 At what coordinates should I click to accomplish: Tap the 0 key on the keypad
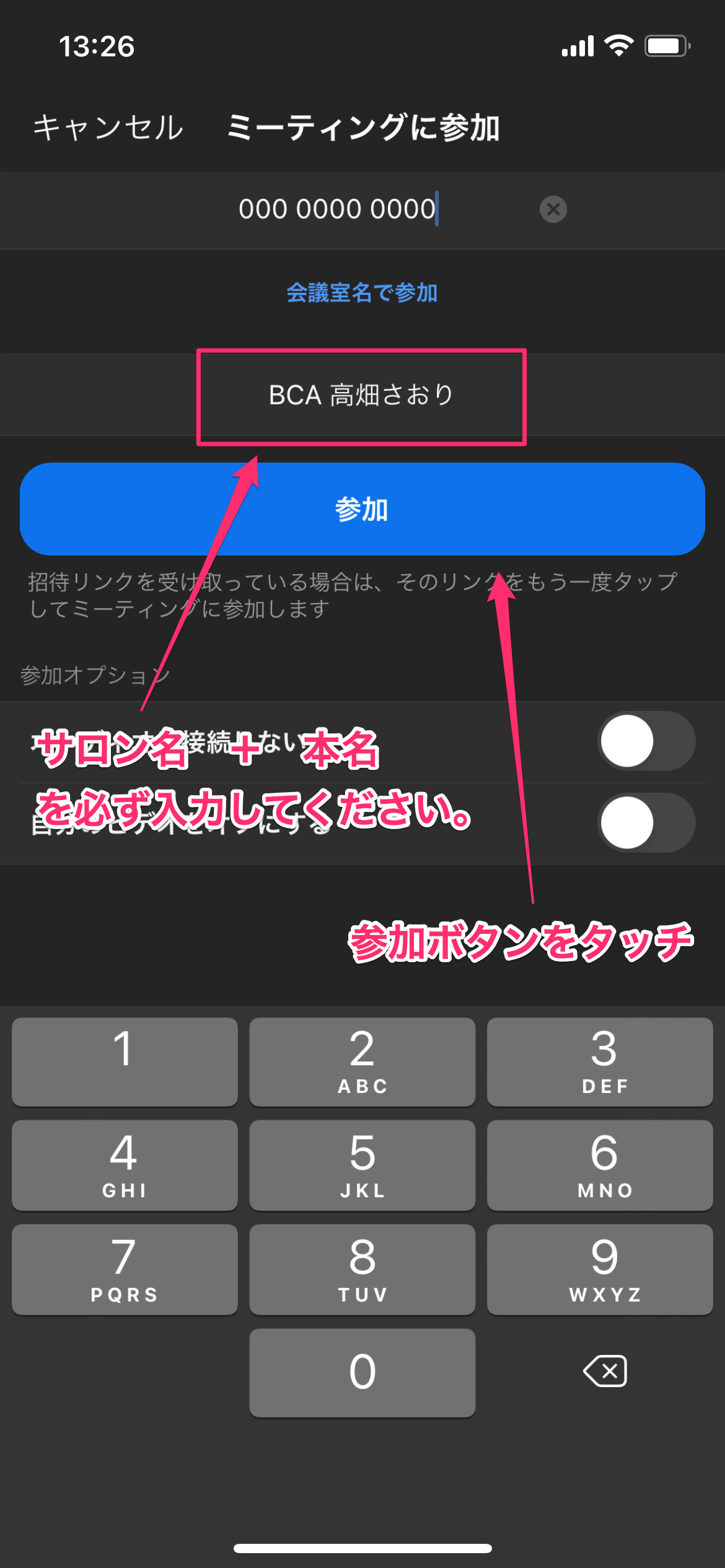[x=362, y=1372]
